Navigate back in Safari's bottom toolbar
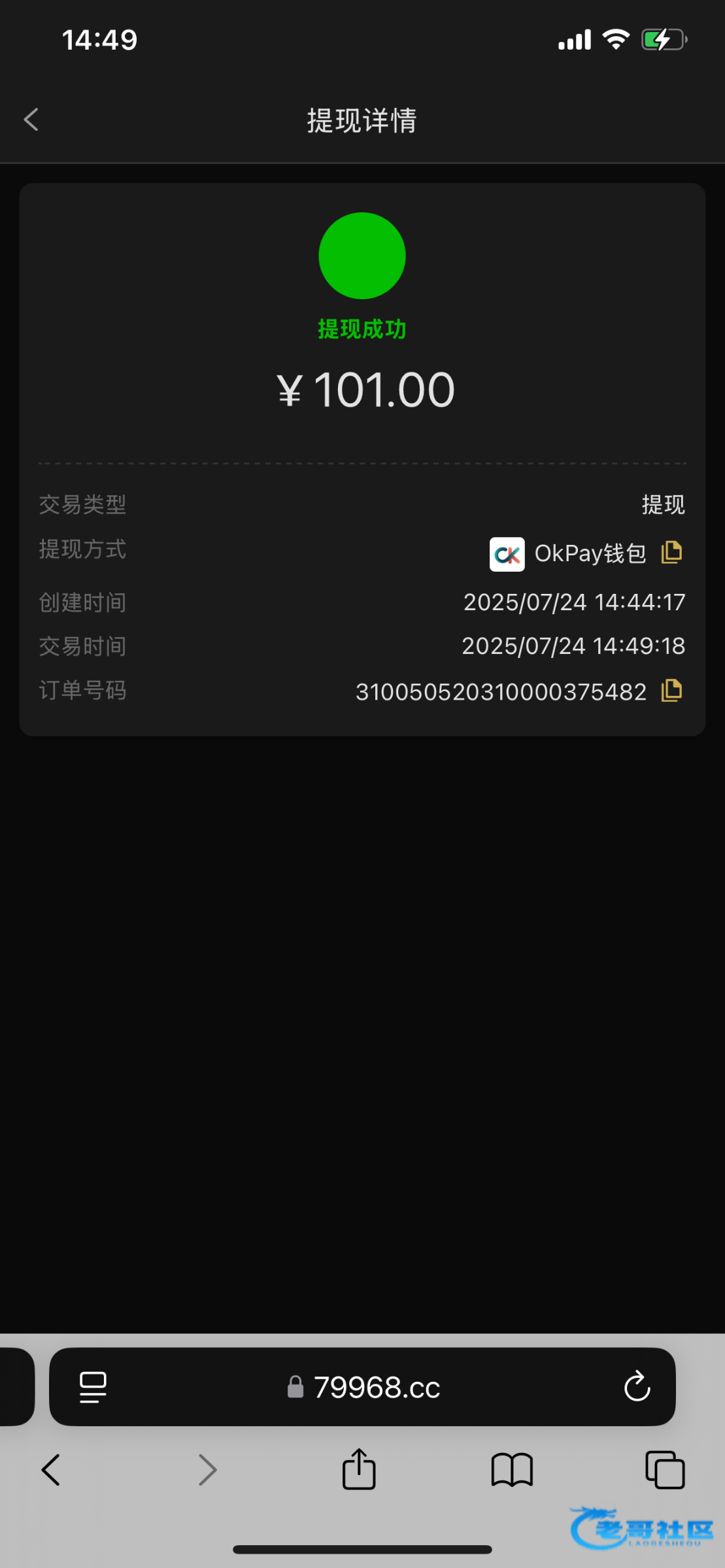The height and width of the screenshot is (1568, 725). pyautogui.click(x=51, y=1470)
